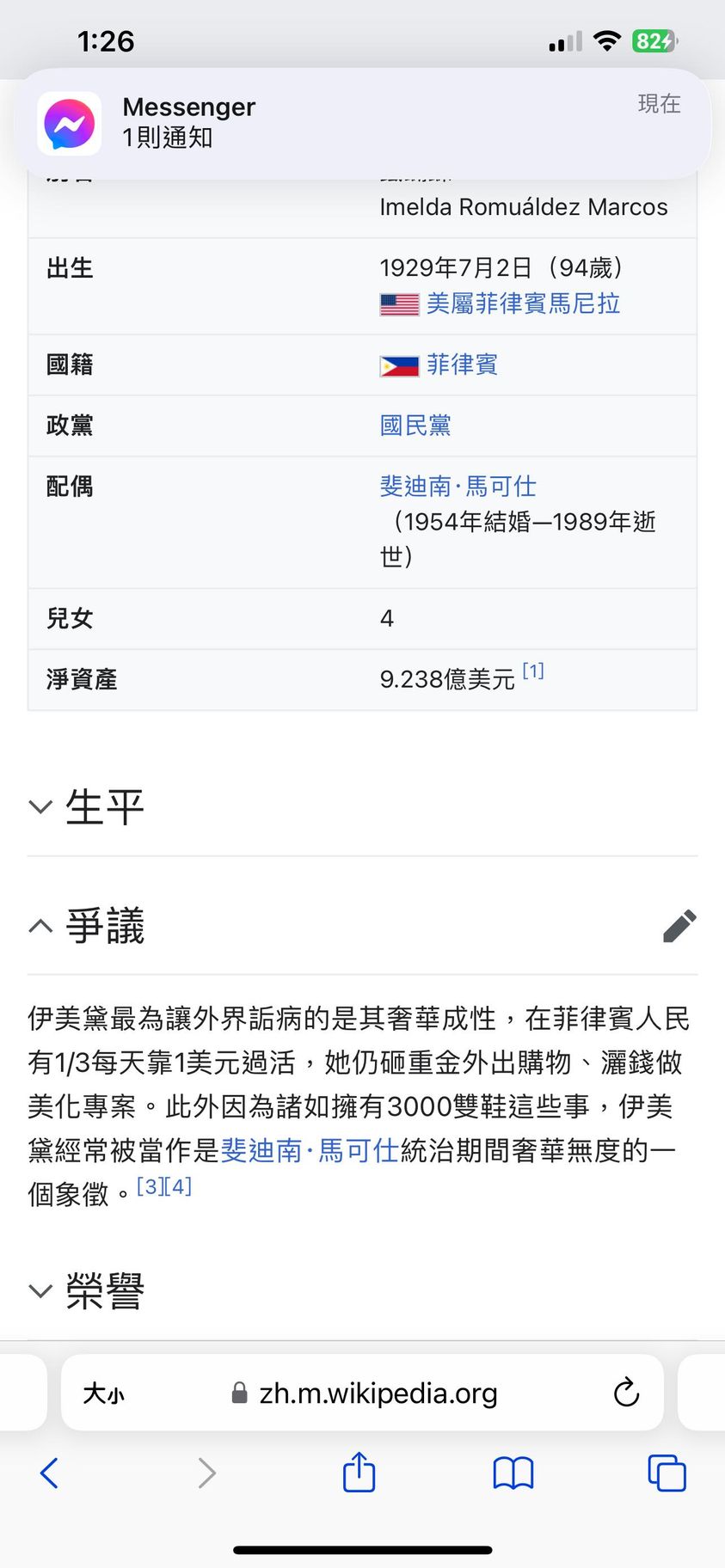Image resolution: width=725 pixels, height=1568 pixels.
Task: Open citation [1] next to net worth
Action: 533,671
